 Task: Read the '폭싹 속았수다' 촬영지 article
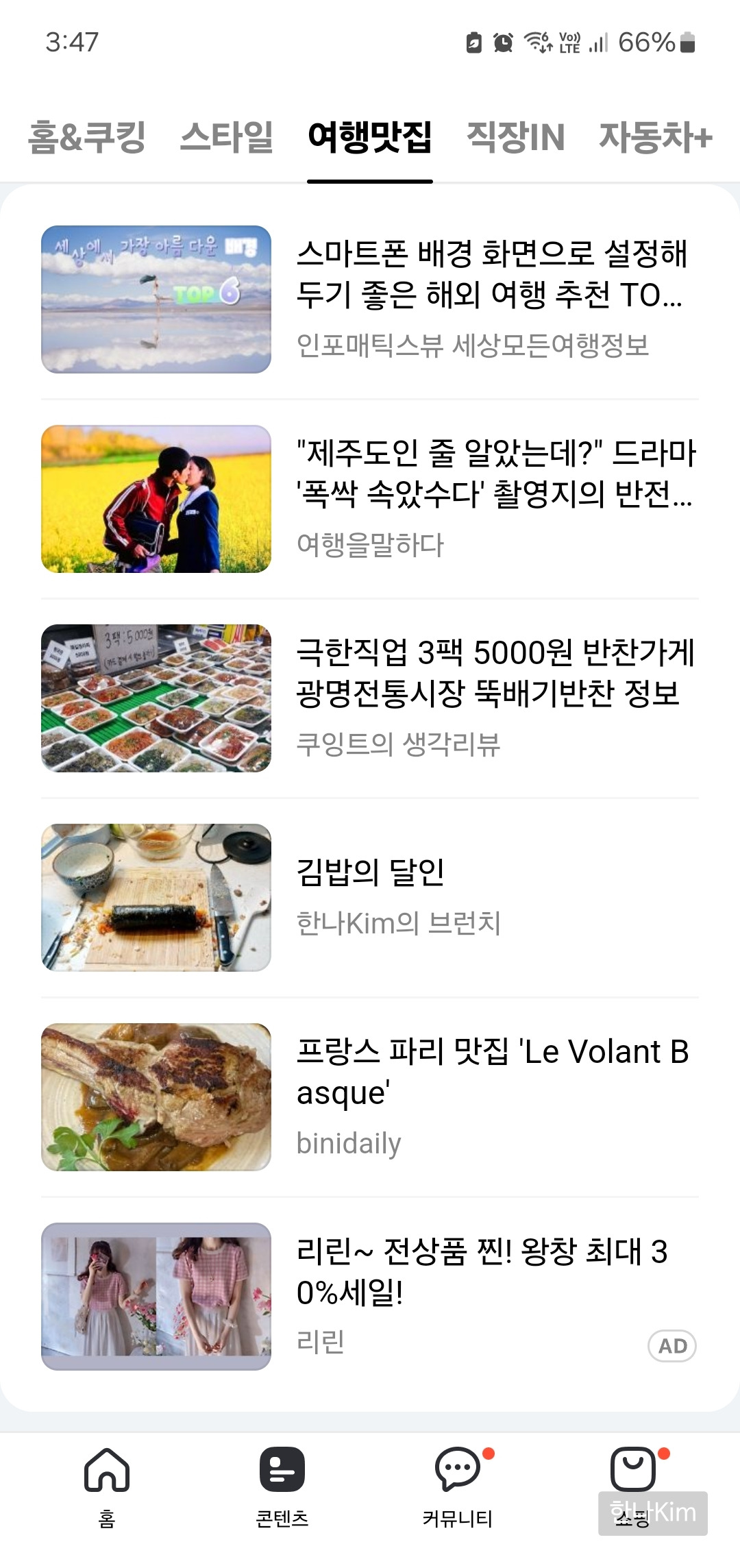pos(495,474)
